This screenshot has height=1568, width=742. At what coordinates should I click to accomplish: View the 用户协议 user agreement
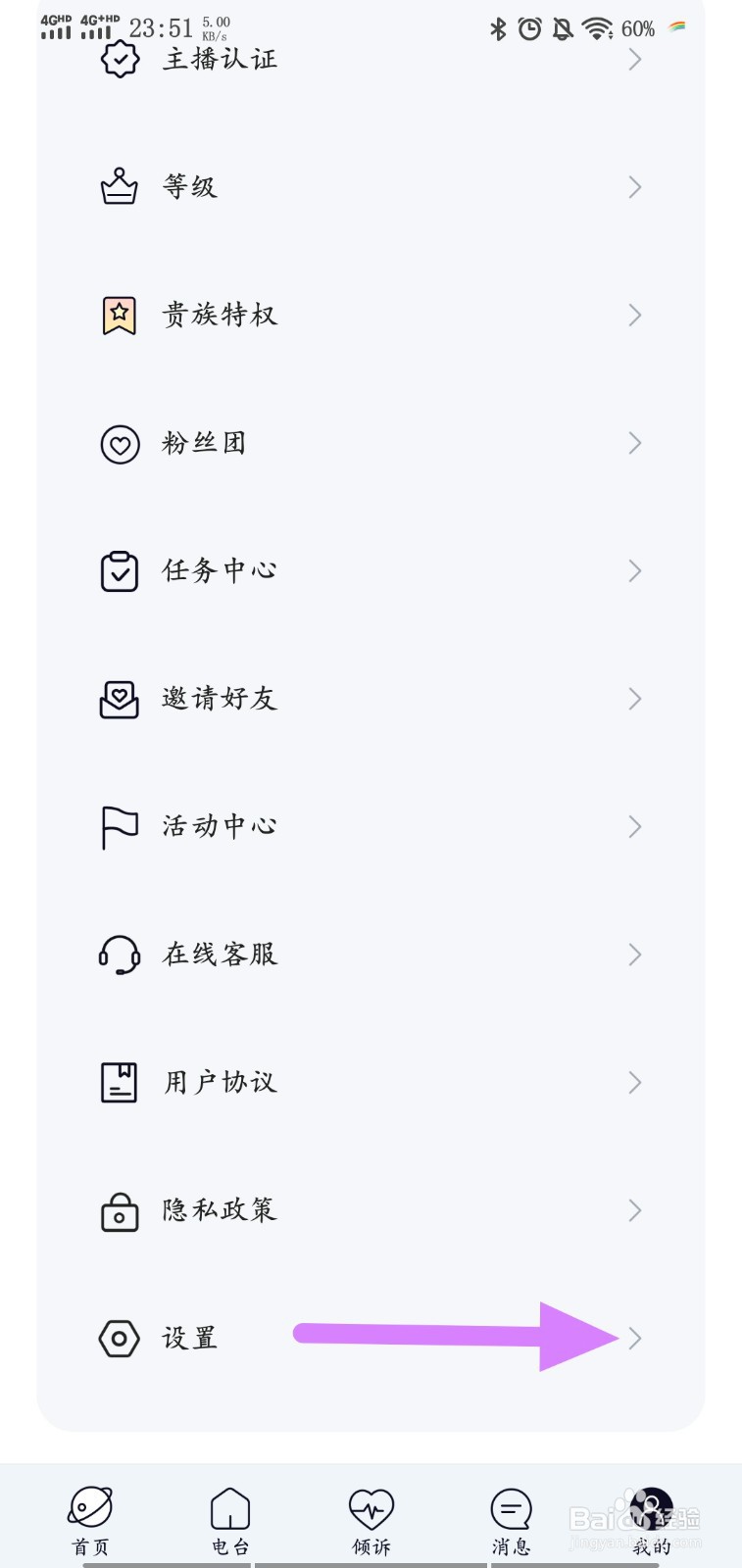pyautogui.click(x=371, y=1082)
